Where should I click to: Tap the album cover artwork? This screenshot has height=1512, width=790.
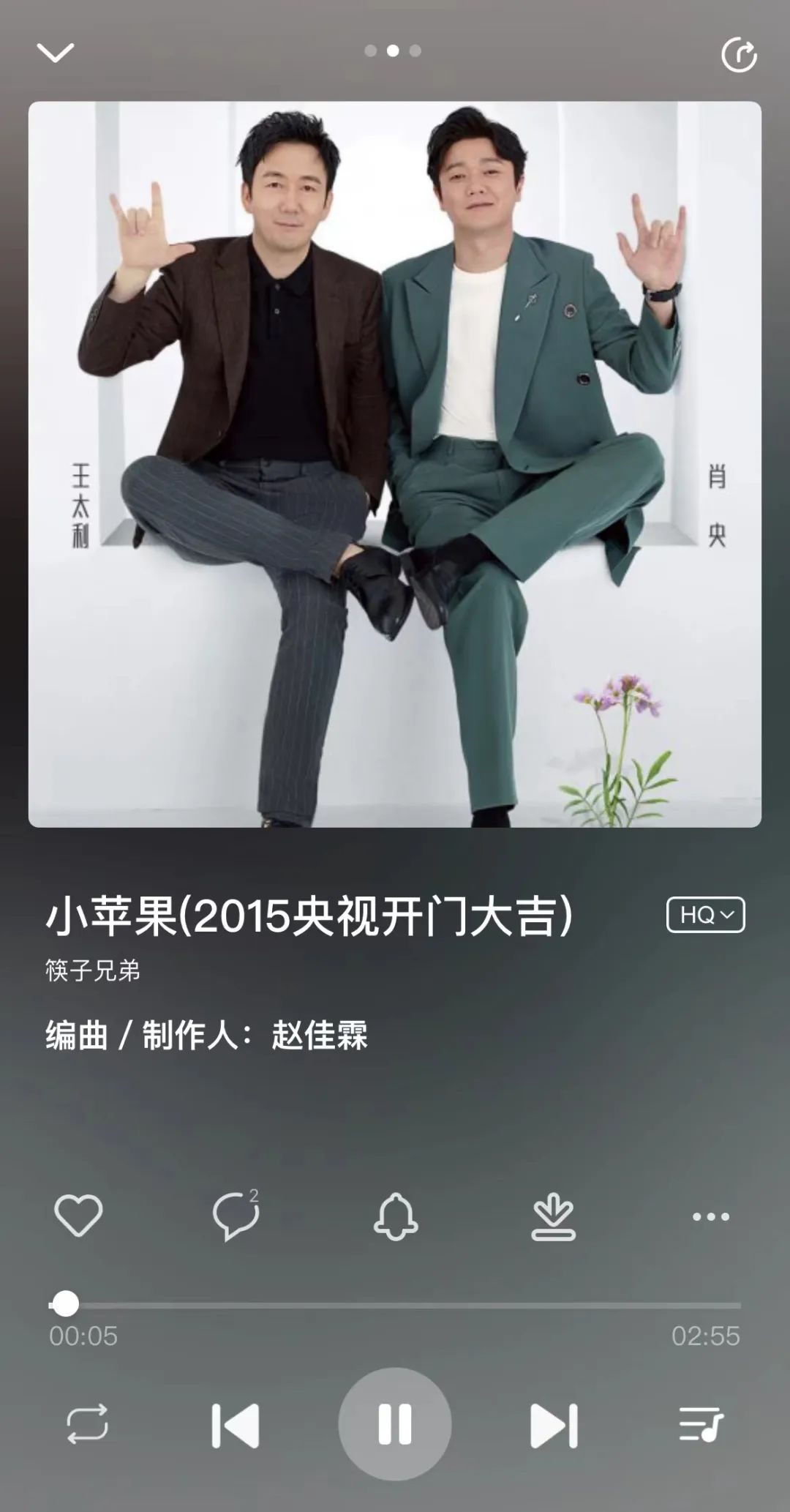(x=395, y=464)
